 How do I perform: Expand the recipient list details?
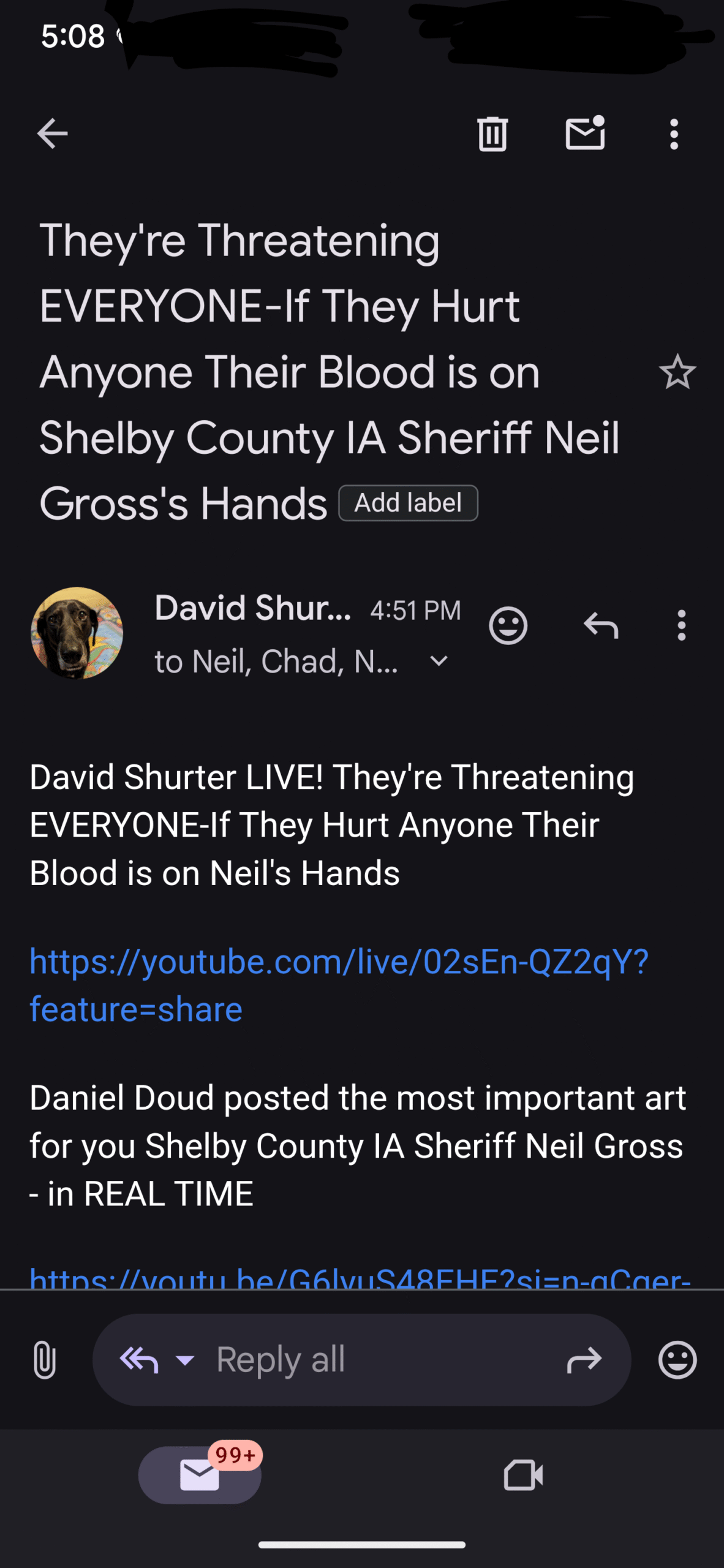click(439, 661)
